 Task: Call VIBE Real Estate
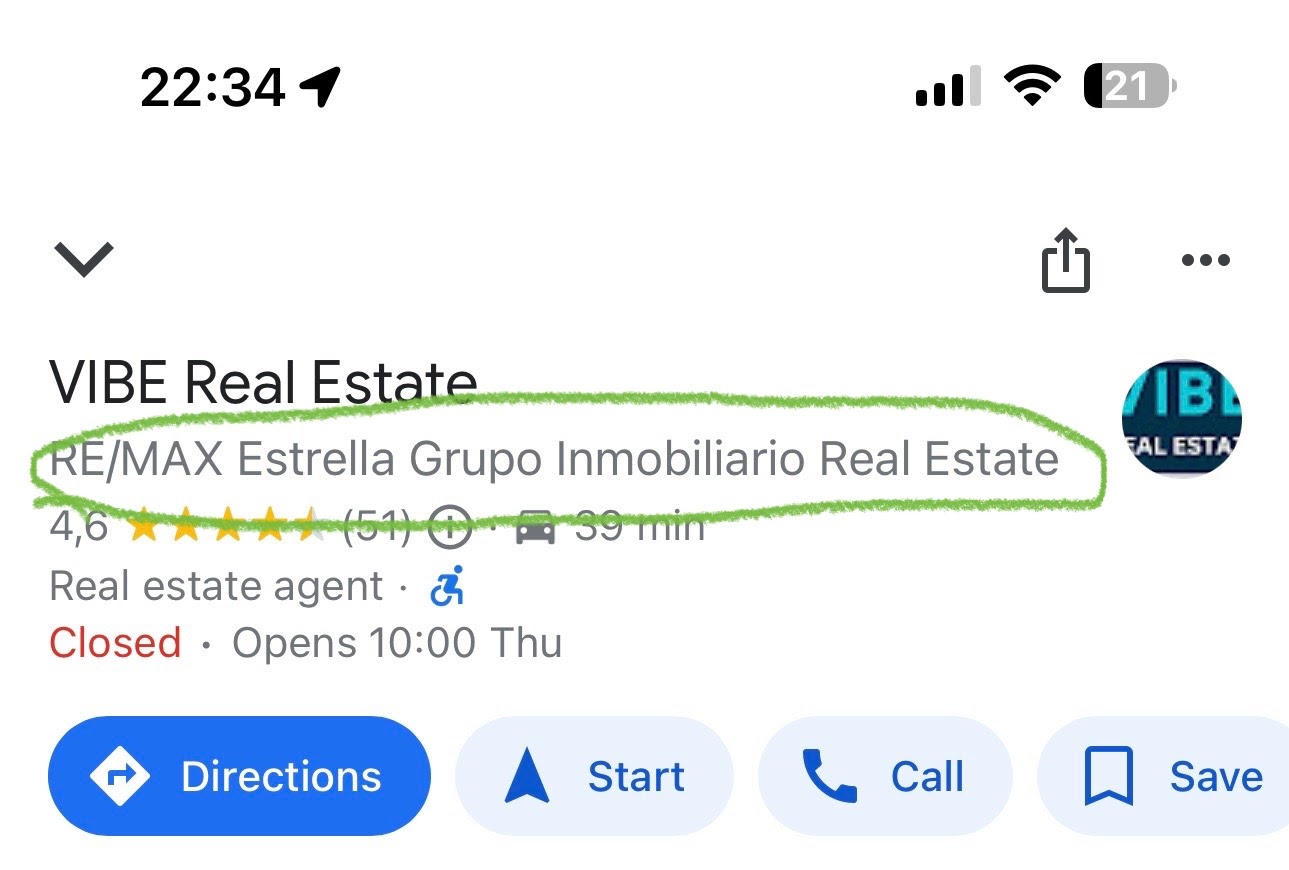884,776
